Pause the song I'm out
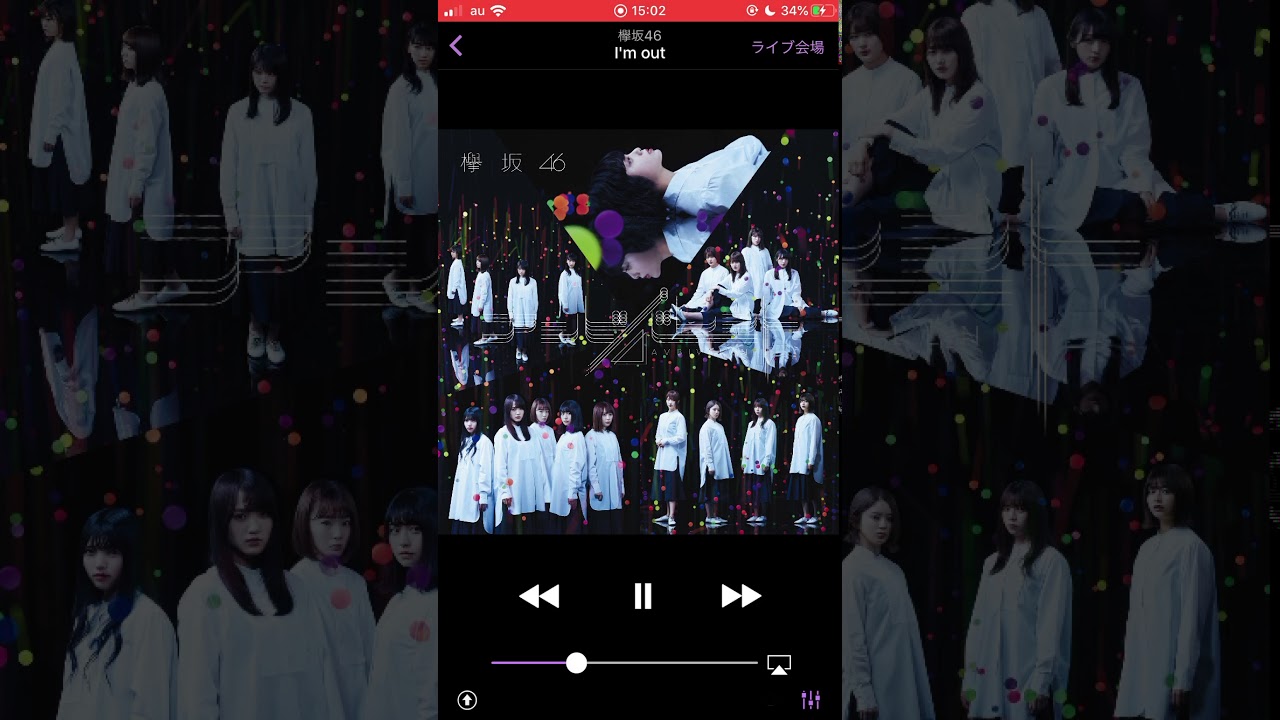The height and width of the screenshot is (720, 1280). [x=642, y=597]
